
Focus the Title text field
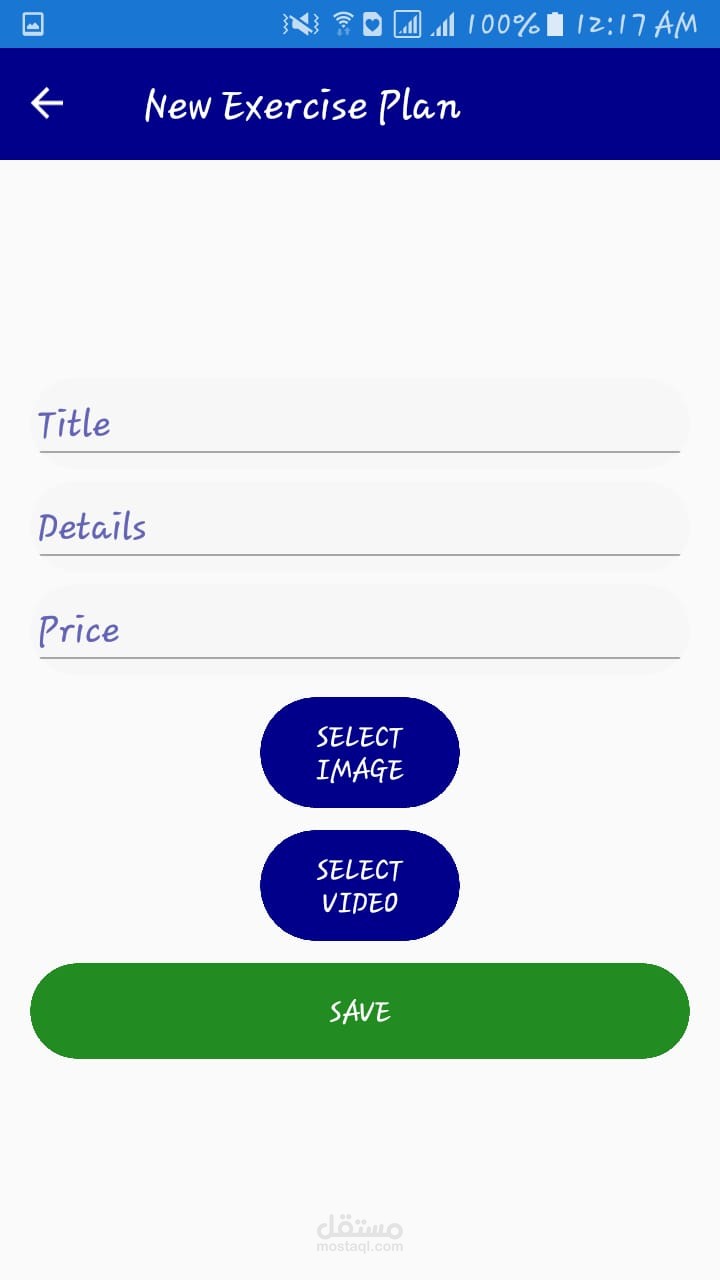click(x=360, y=424)
